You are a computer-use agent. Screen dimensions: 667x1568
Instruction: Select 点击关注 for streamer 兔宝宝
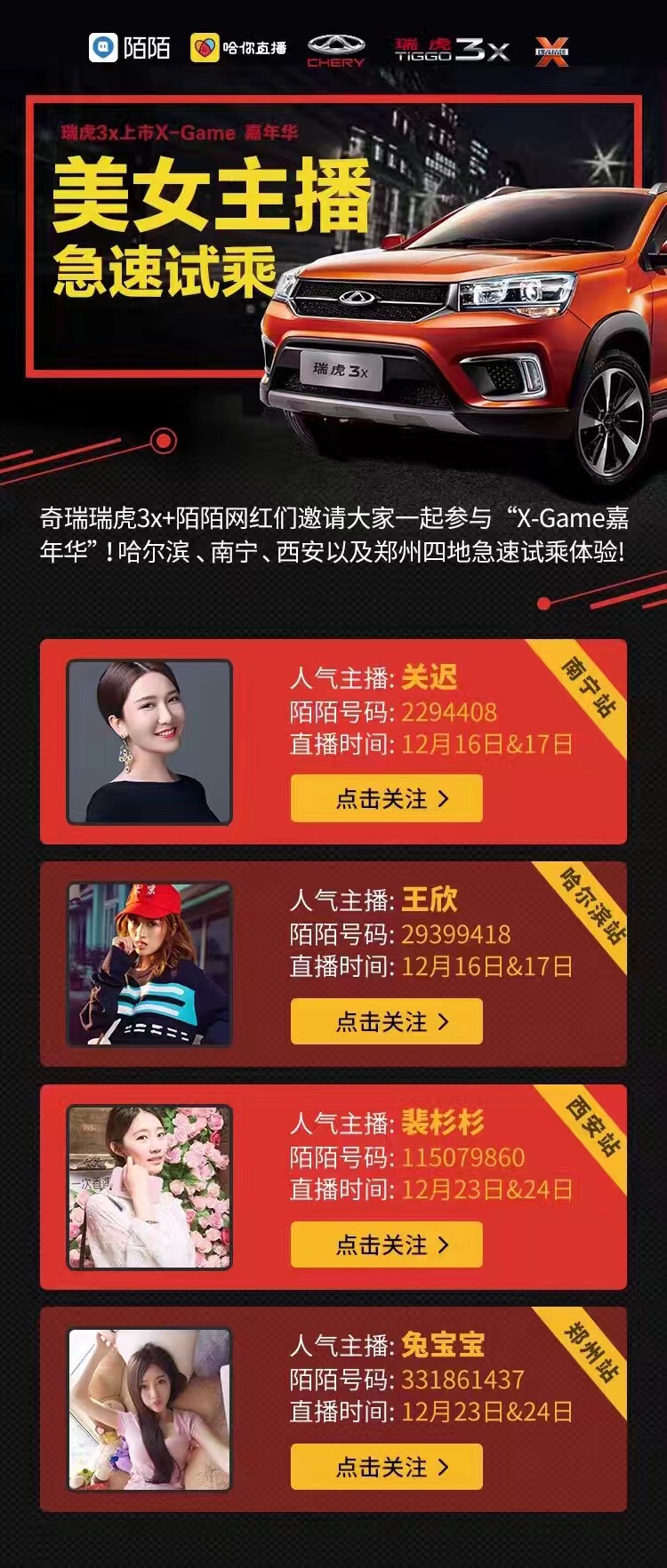click(386, 1467)
